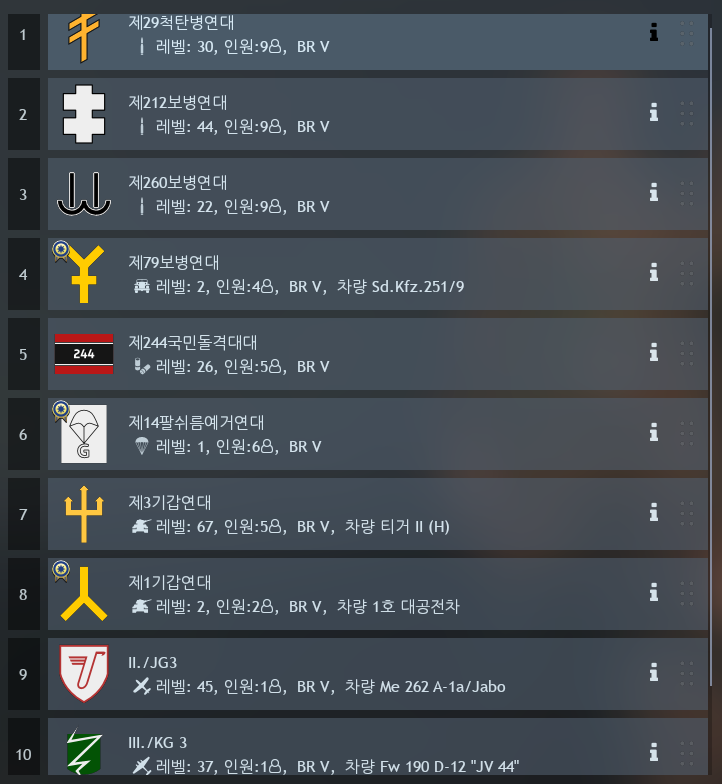Screen dimensions: 722x784
Task: Select the 제14팔쉬름예거연대 paratrooper squad
Action: tap(350, 433)
